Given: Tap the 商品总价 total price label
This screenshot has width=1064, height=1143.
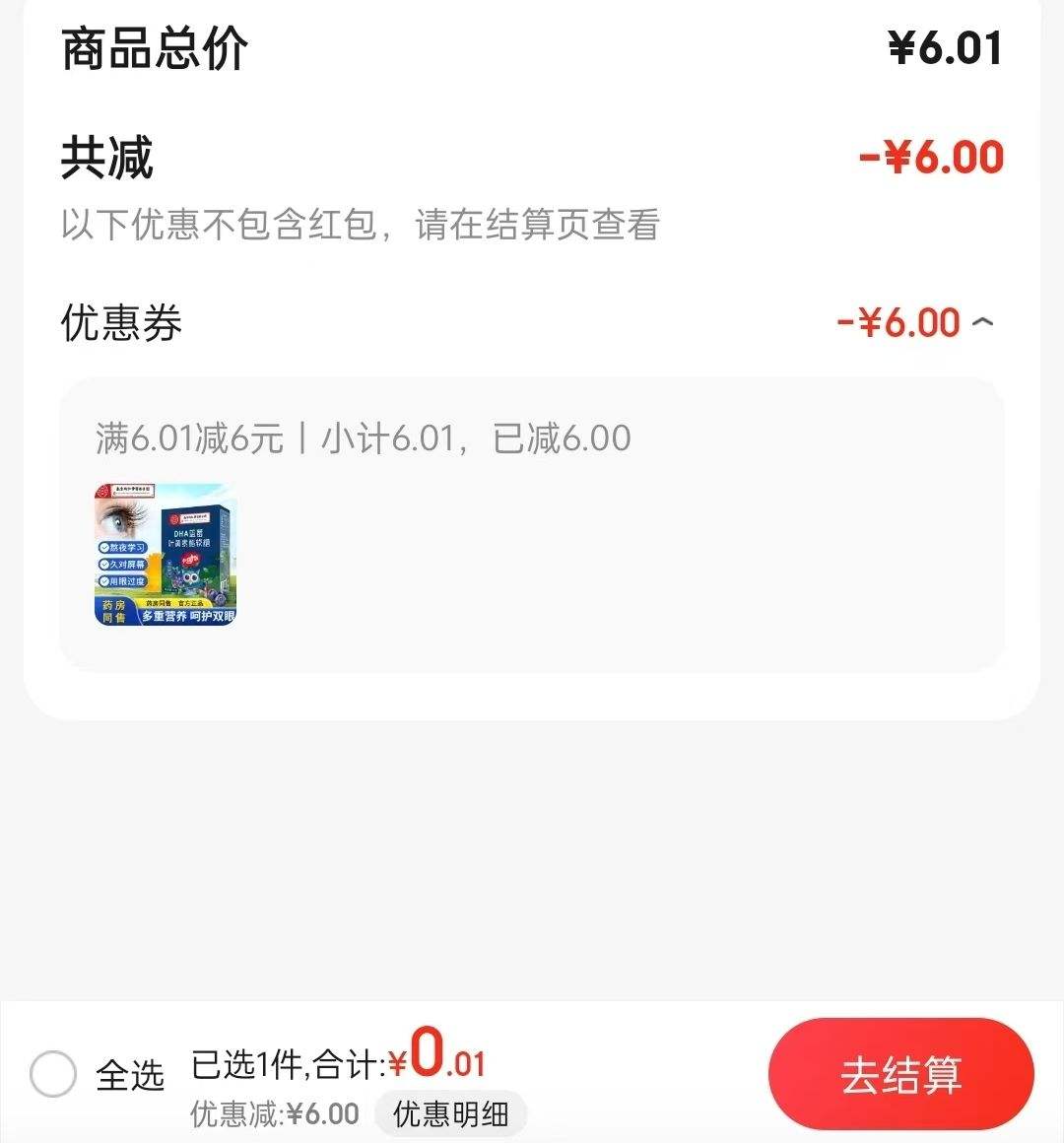Looking at the screenshot, I should pos(153,46).
